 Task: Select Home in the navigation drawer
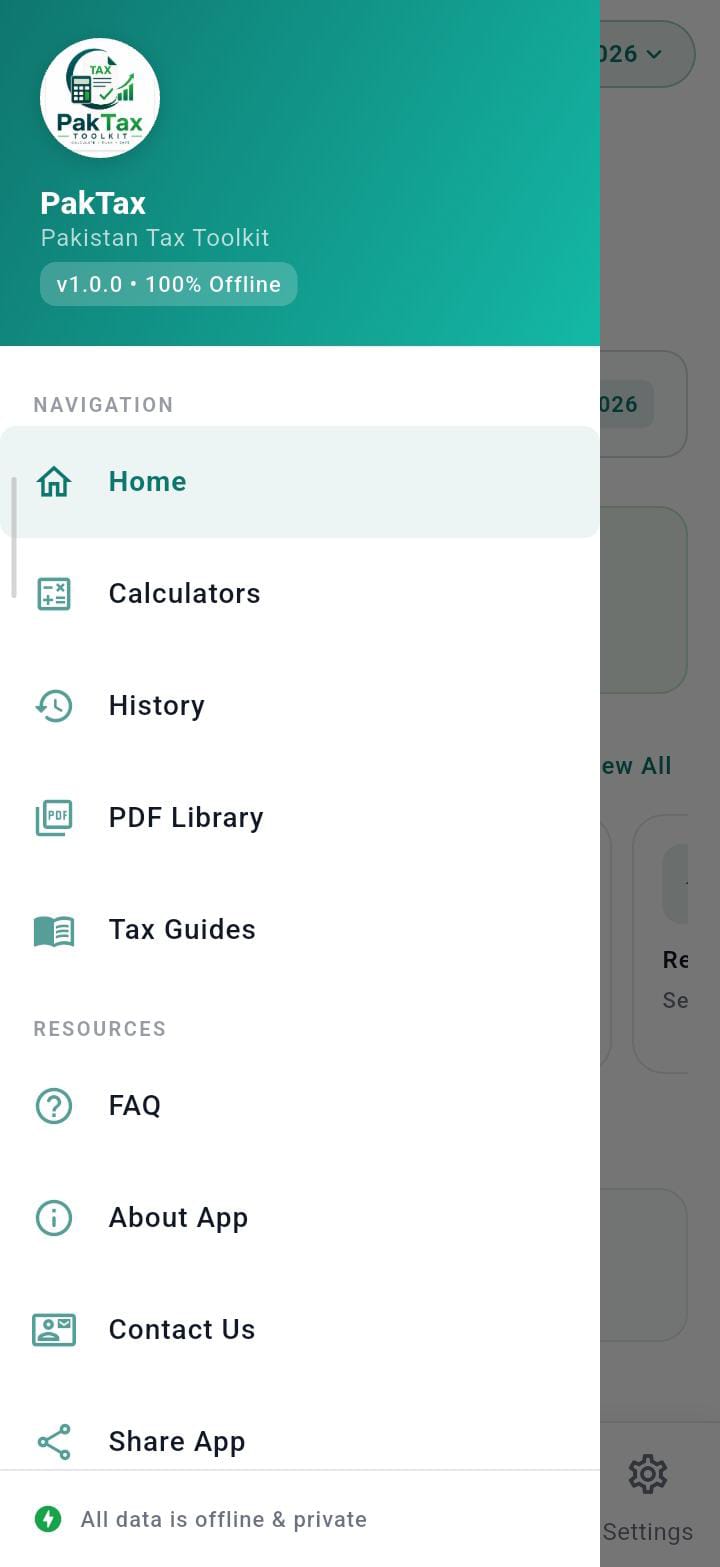pos(300,482)
